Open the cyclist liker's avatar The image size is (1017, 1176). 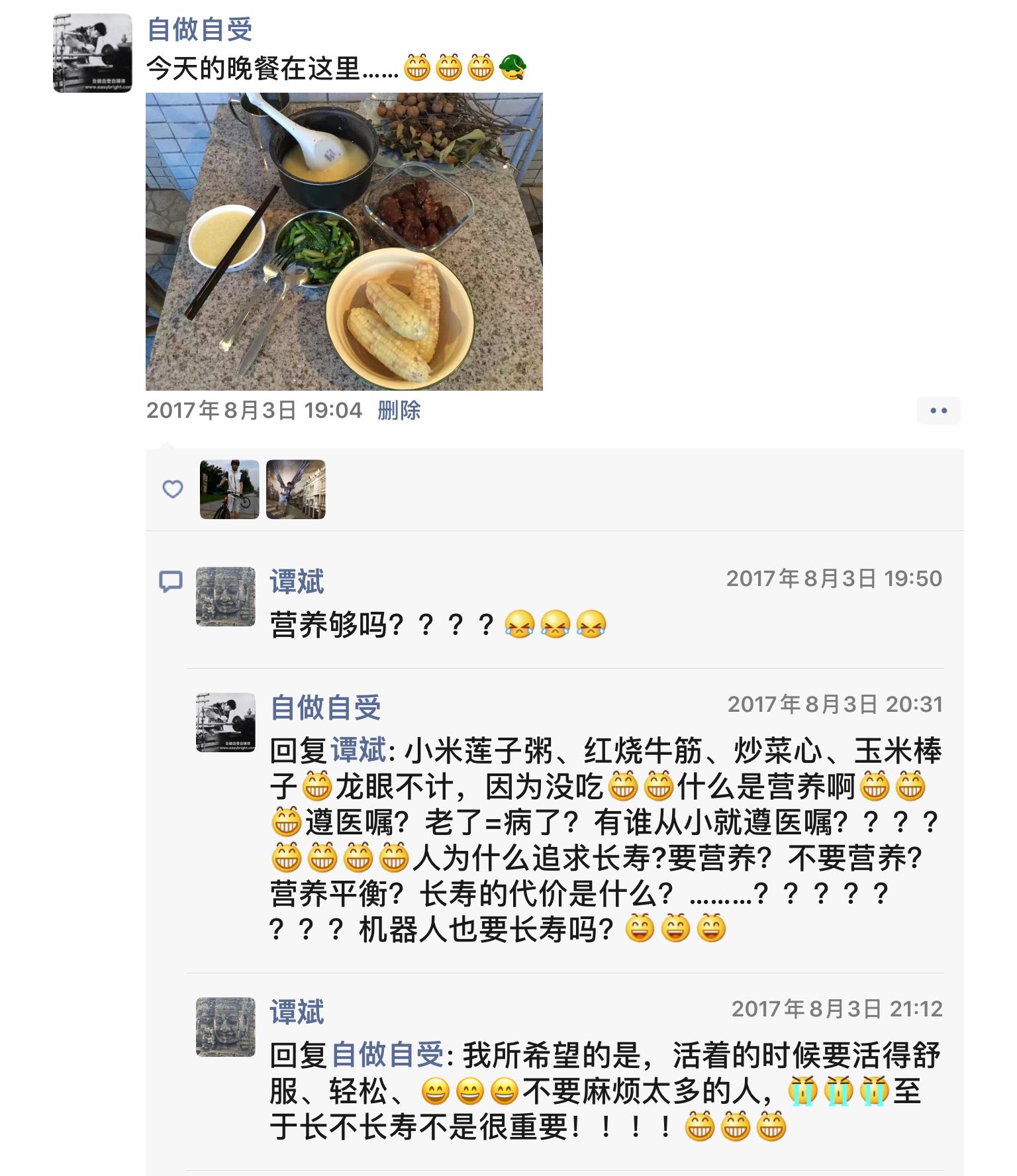coord(229,489)
